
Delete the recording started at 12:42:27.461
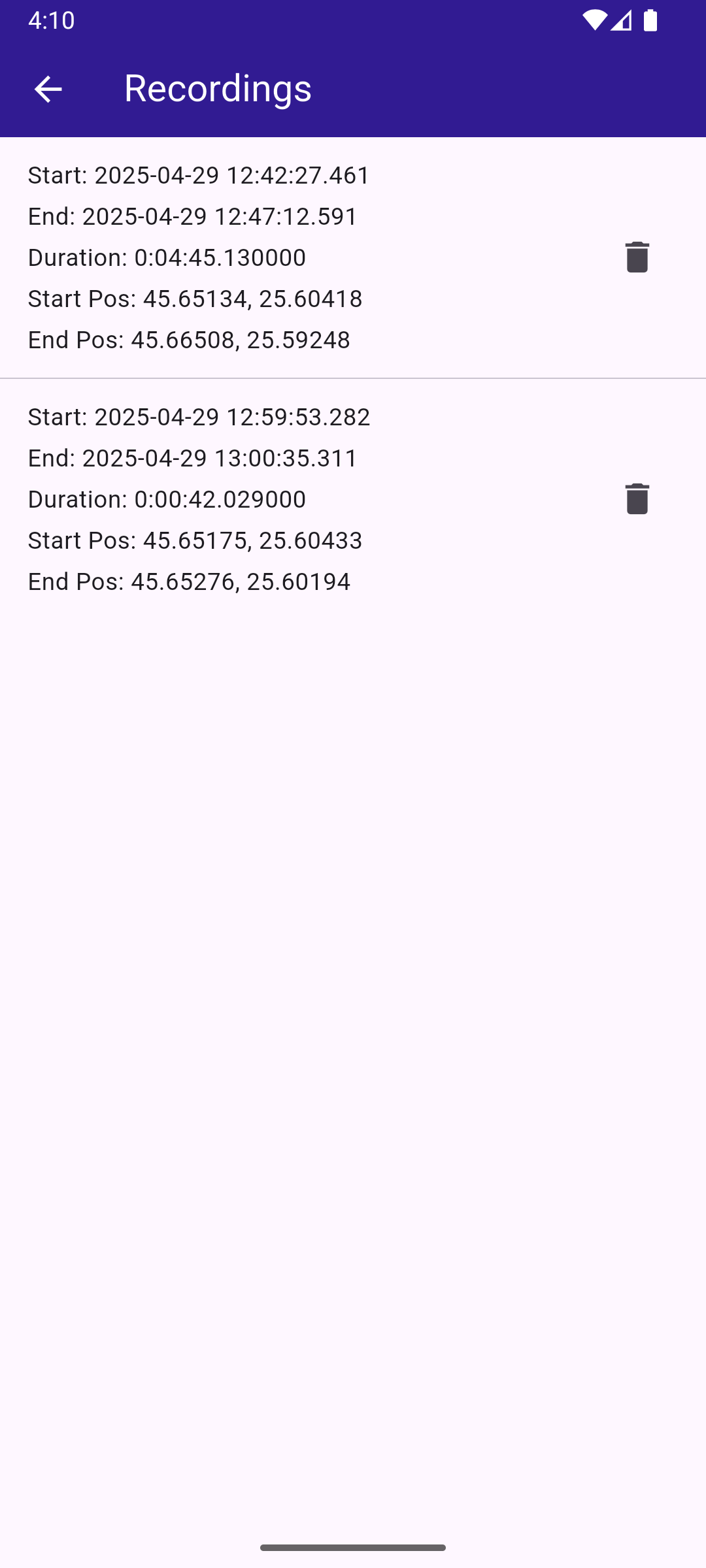pyautogui.click(x=637, y=257)
